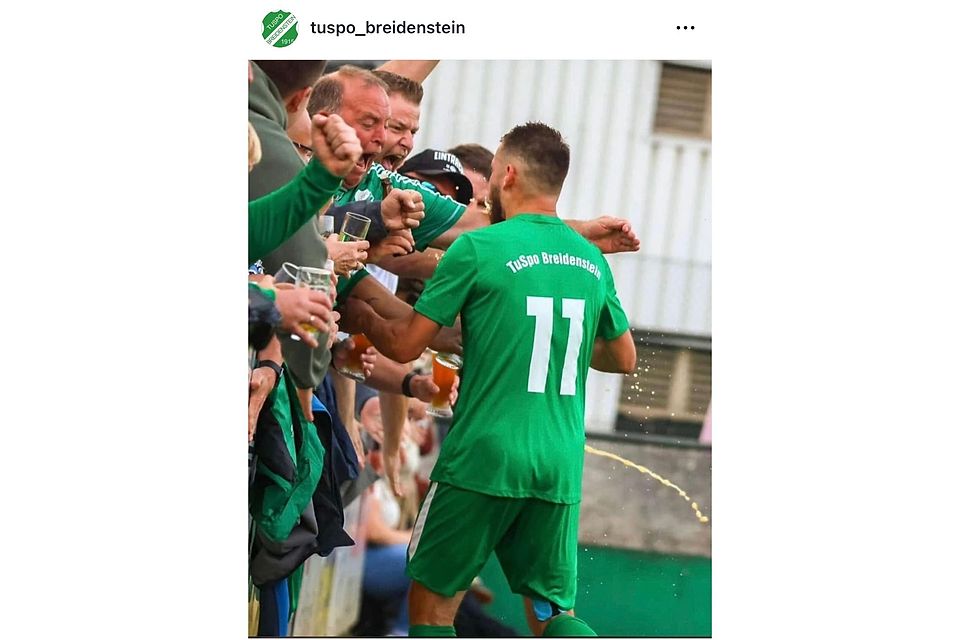
Task: Open the photo of player number 11
Action: point(480,348)
